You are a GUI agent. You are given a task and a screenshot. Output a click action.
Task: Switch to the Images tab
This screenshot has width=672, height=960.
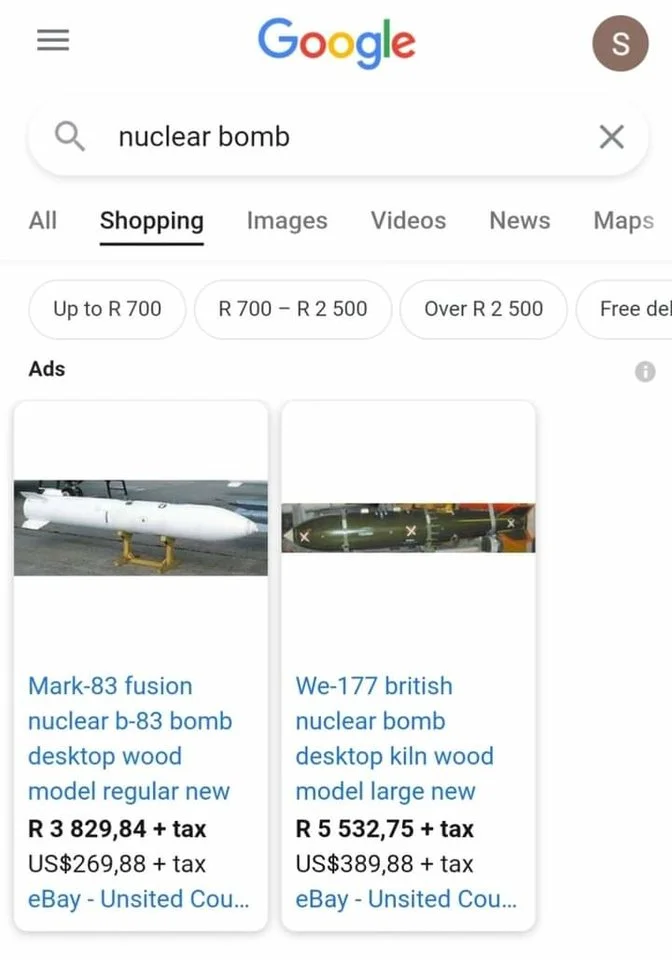tap(287, 220)
